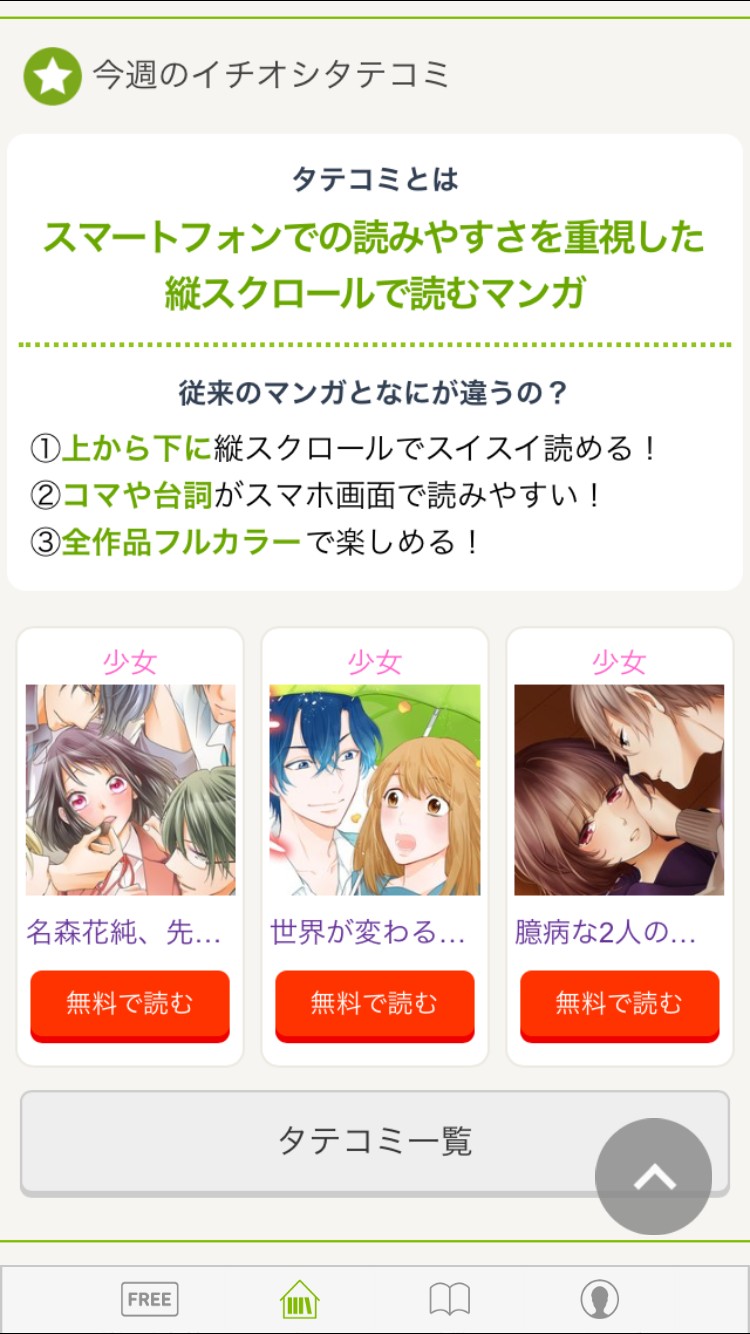Open the account profile tab

(600, 1299)
